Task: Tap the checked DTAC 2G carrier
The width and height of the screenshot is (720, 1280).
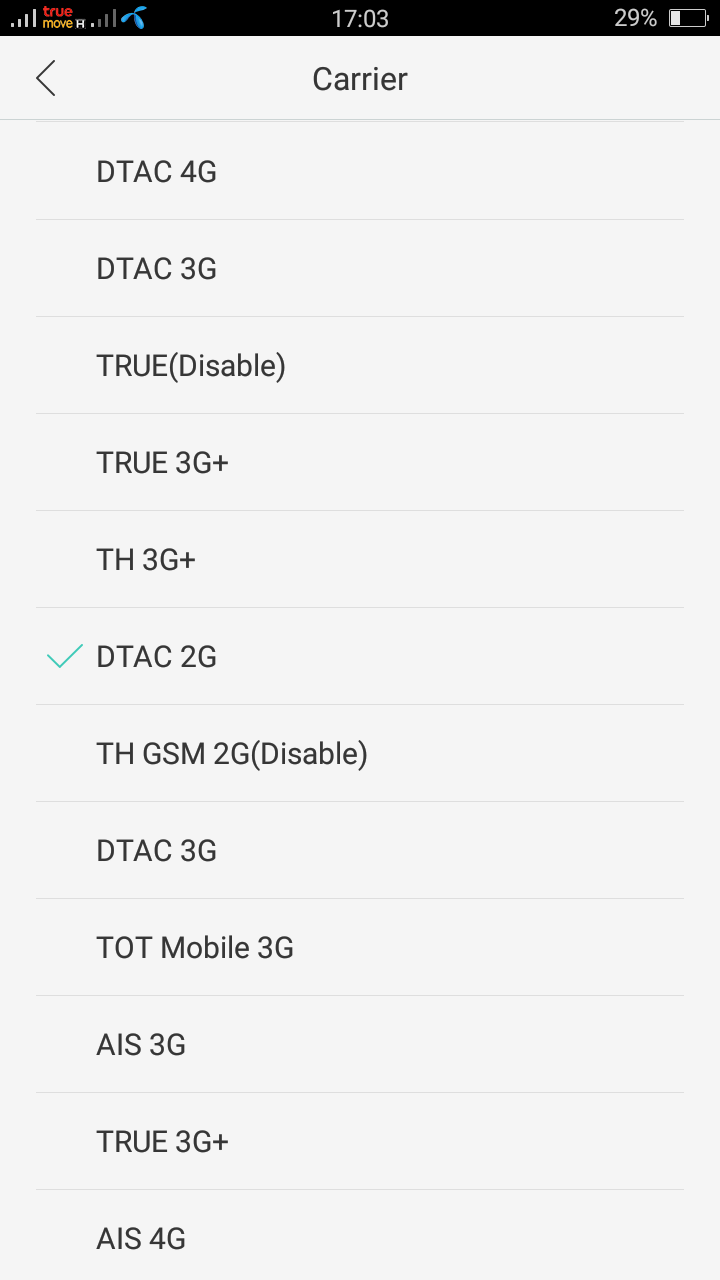Action: click(360, 657)
